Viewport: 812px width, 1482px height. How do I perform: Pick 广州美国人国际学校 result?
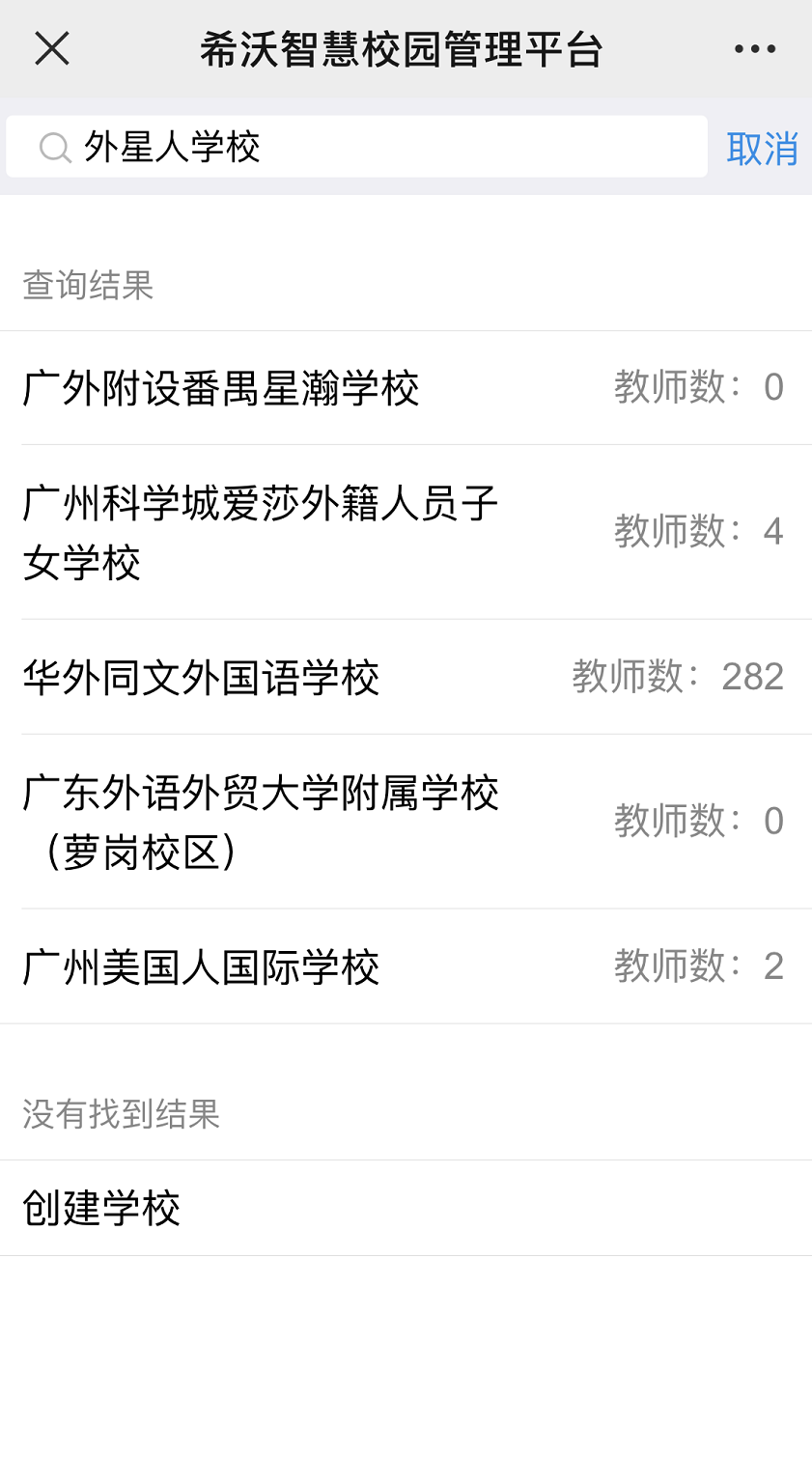pyautogui.click(x=406, y=966)
